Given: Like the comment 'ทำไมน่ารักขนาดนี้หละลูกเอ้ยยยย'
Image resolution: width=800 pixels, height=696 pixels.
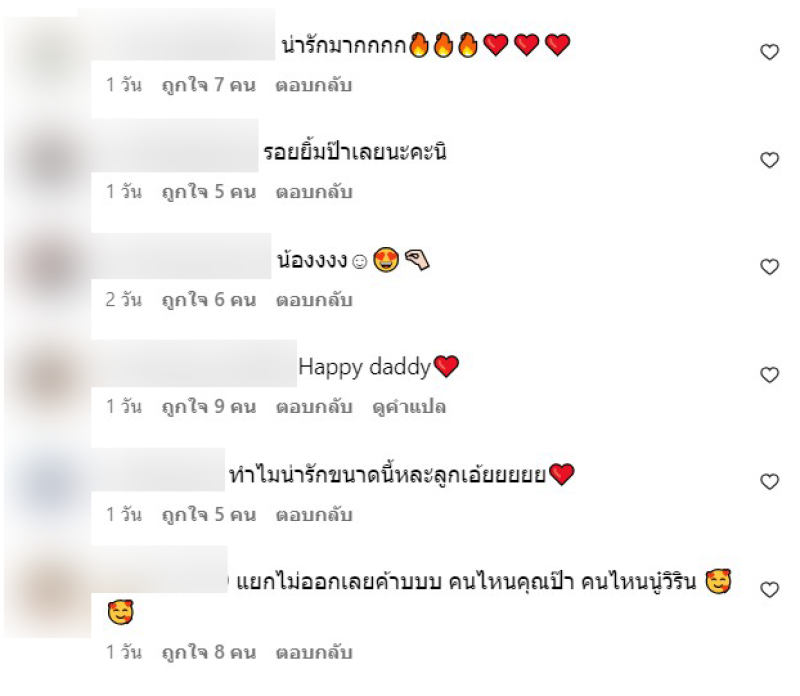Looking at the screenshot, I should pos(769,482).
